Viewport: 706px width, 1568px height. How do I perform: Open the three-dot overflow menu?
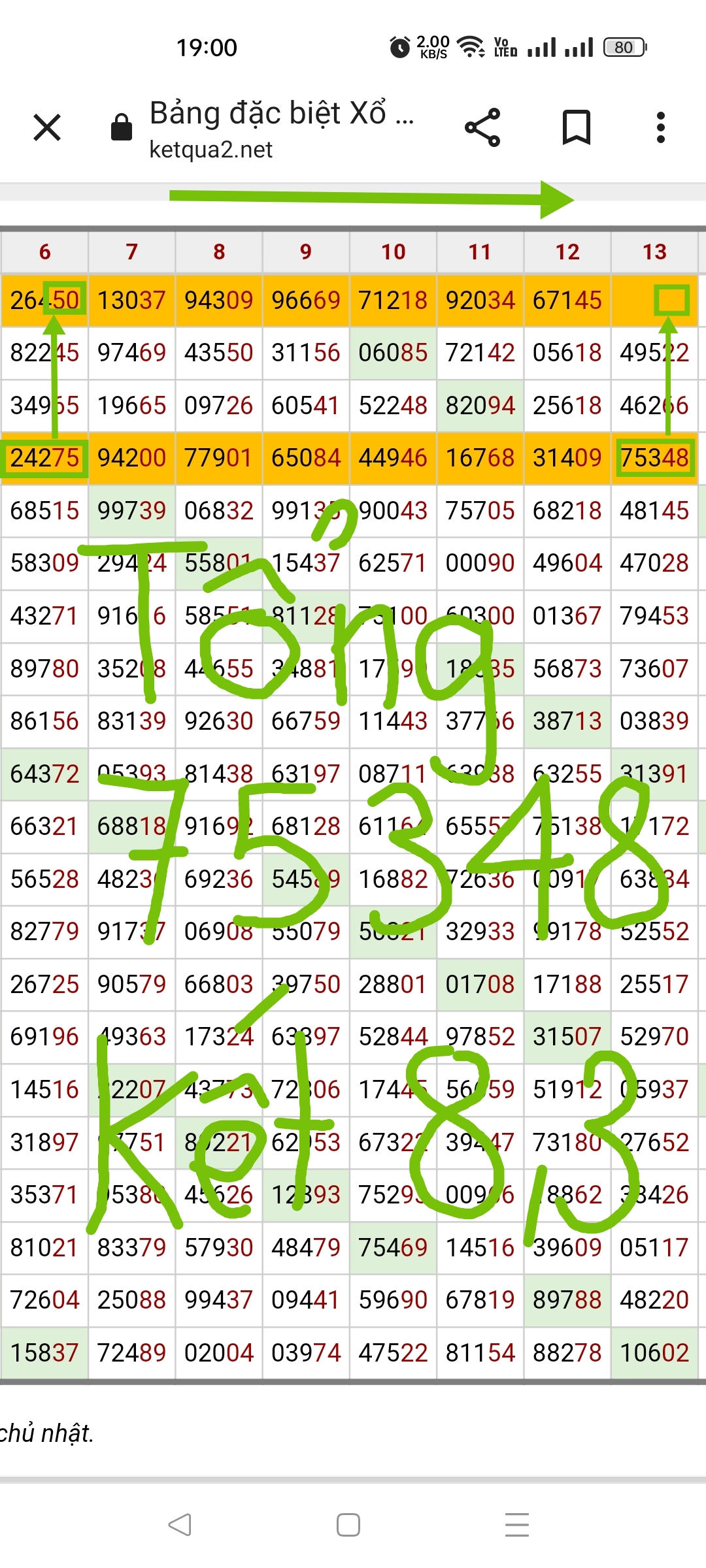pyautogui.click(x=660, y=127)
